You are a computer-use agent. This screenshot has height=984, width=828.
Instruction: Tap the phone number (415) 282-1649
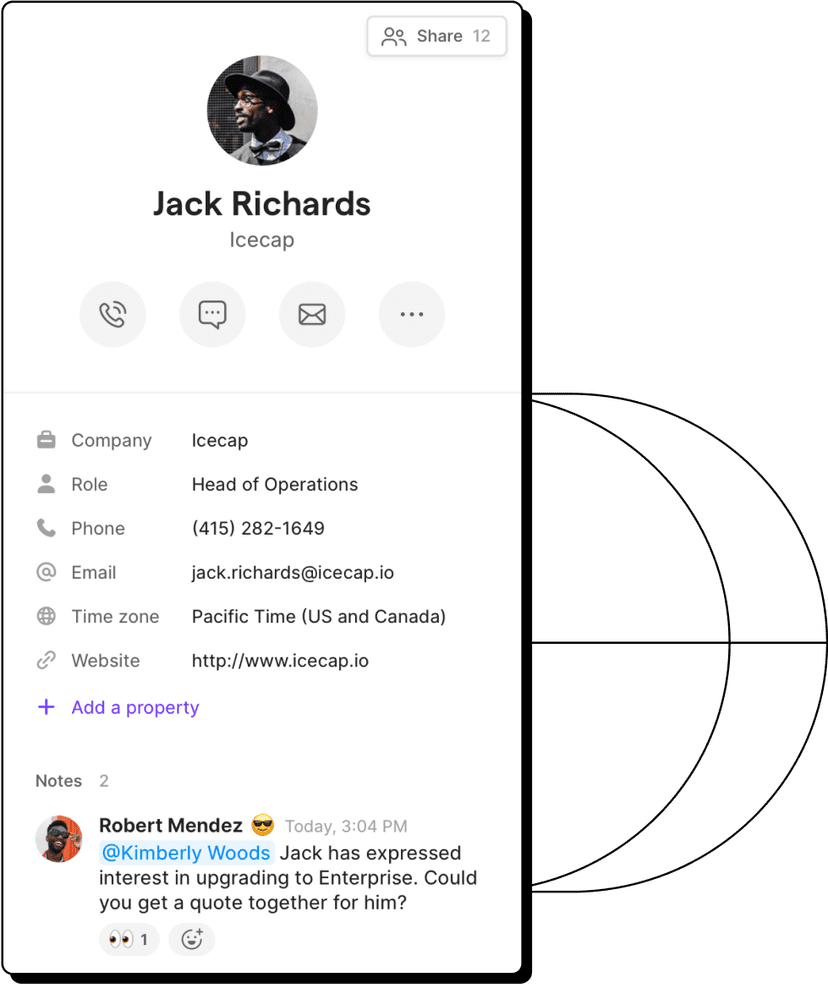click(258, 529)
